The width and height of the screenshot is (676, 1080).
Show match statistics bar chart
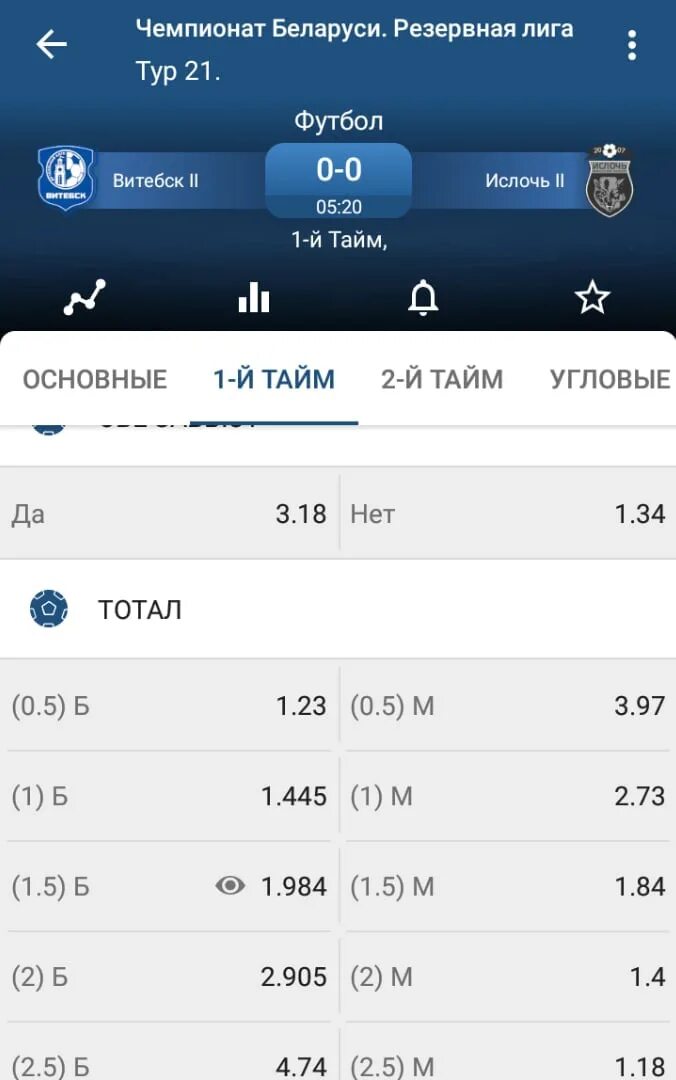click(x=254, y=297)
